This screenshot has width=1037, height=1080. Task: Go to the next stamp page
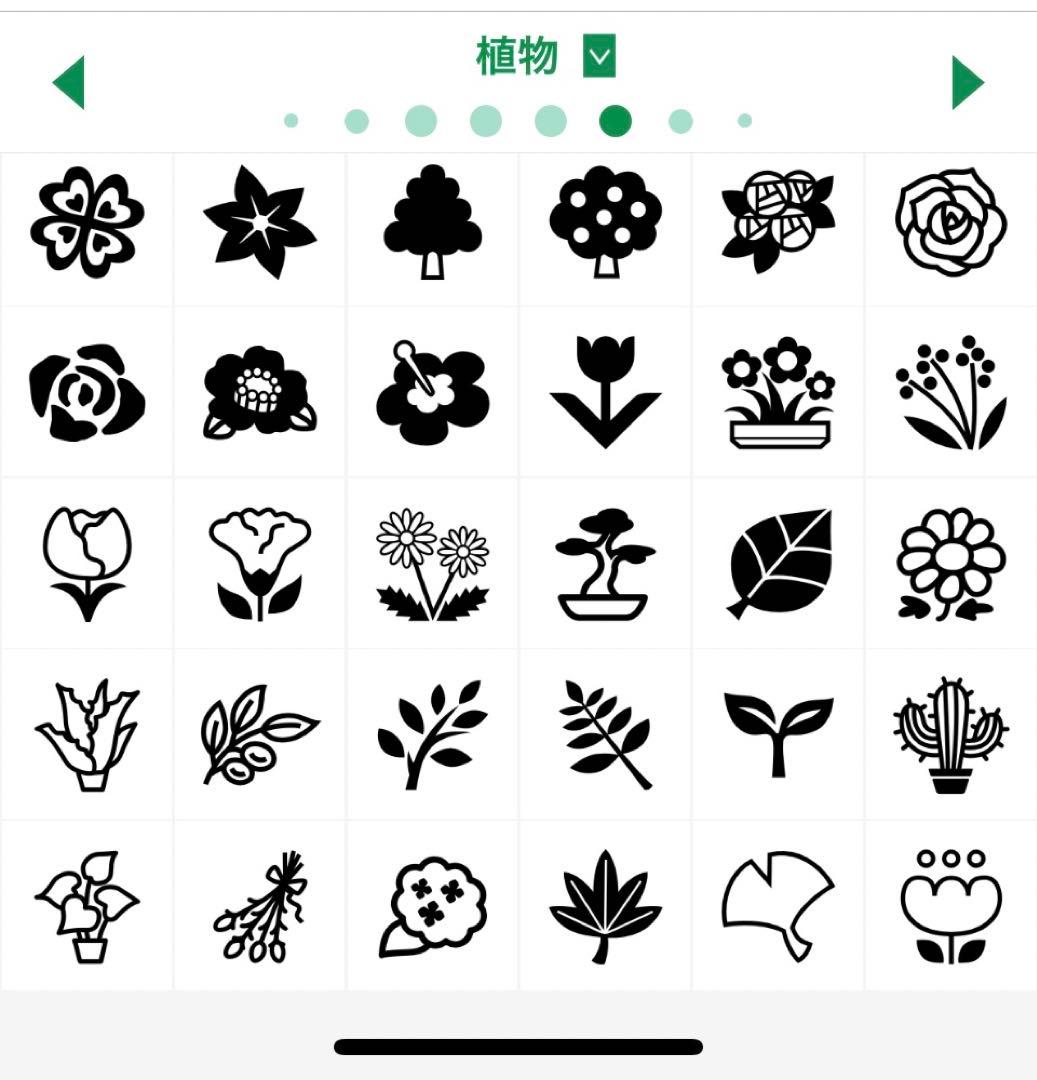(966, 81)
